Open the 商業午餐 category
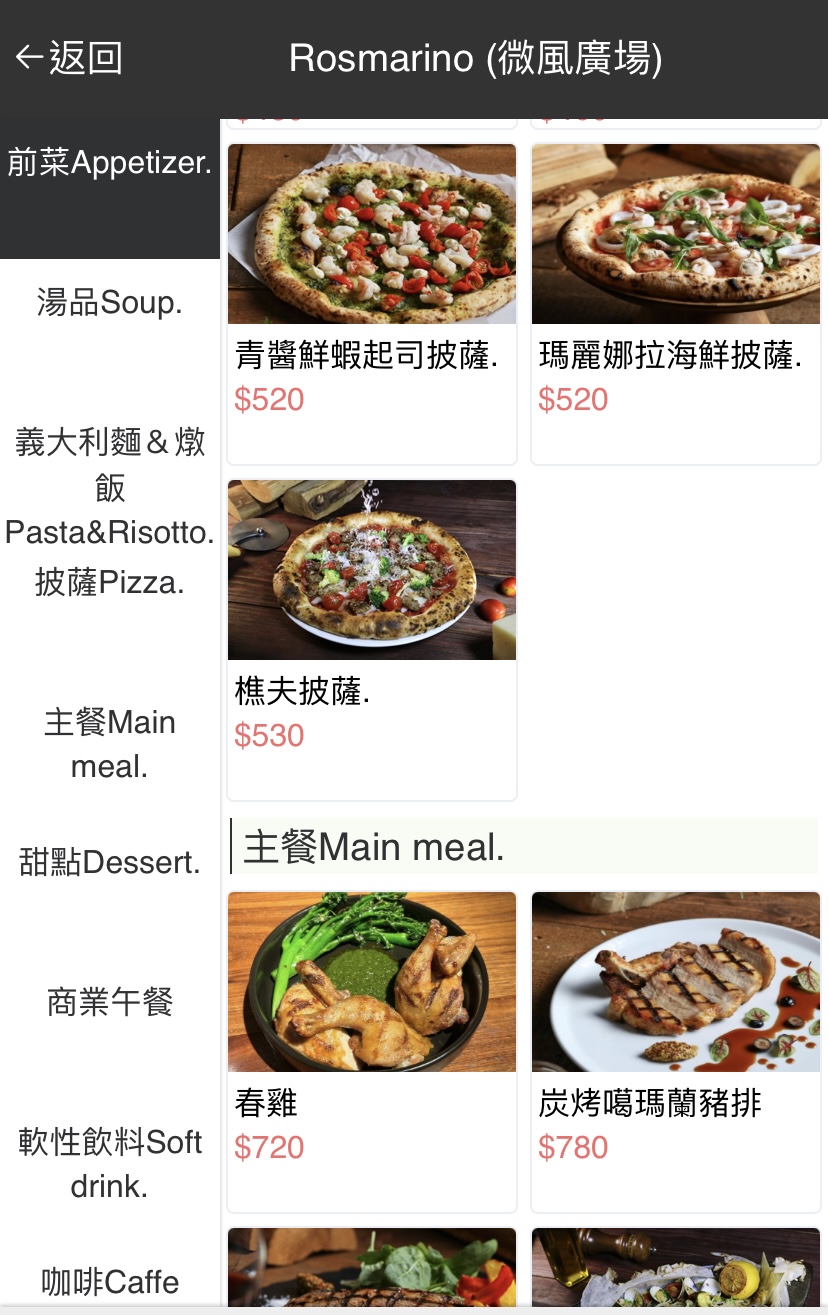Viewport: 828px width, 1315px height. 110,1002
